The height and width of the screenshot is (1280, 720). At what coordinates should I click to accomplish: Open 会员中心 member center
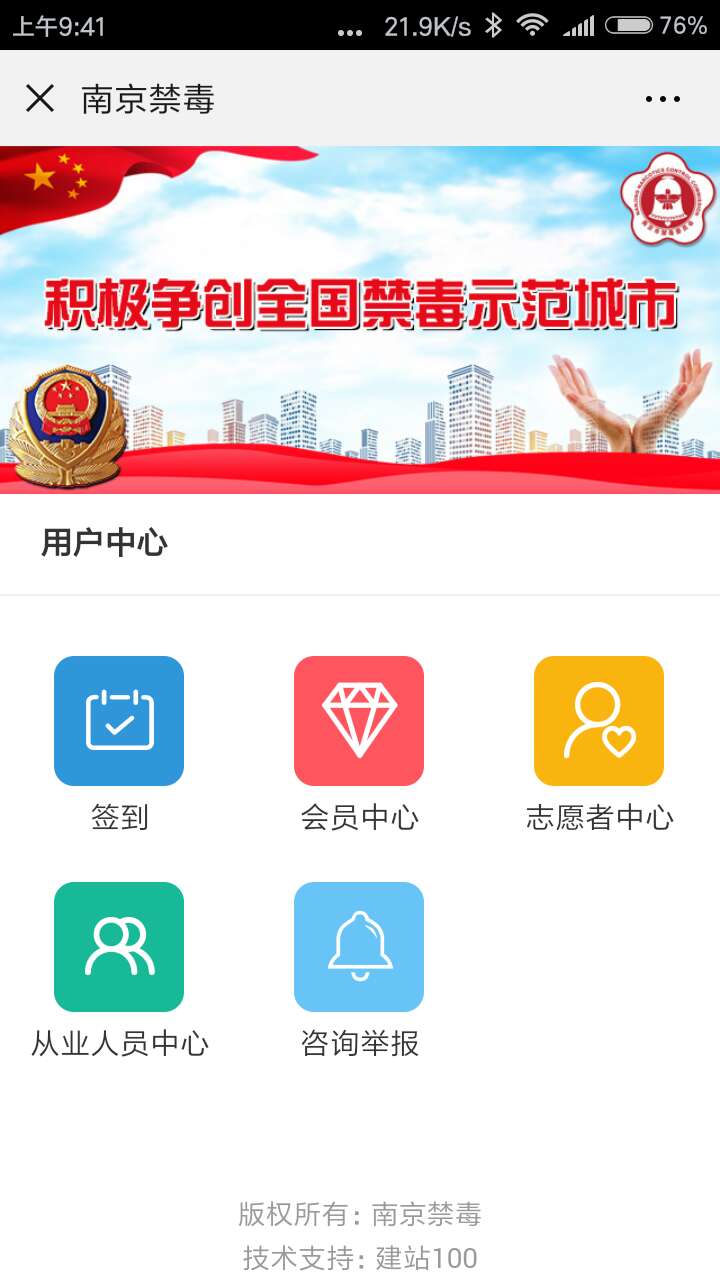[359, 721]
